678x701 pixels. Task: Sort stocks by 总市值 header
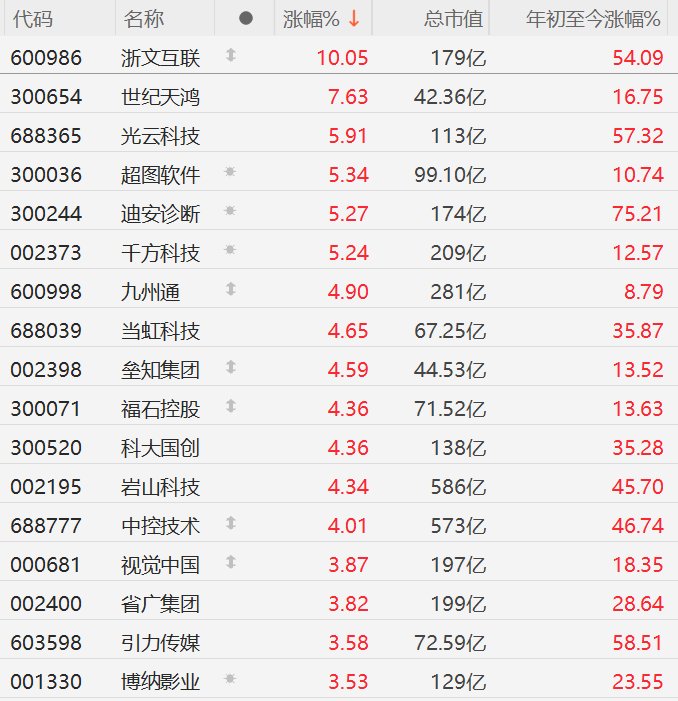(x=452, y=19)
